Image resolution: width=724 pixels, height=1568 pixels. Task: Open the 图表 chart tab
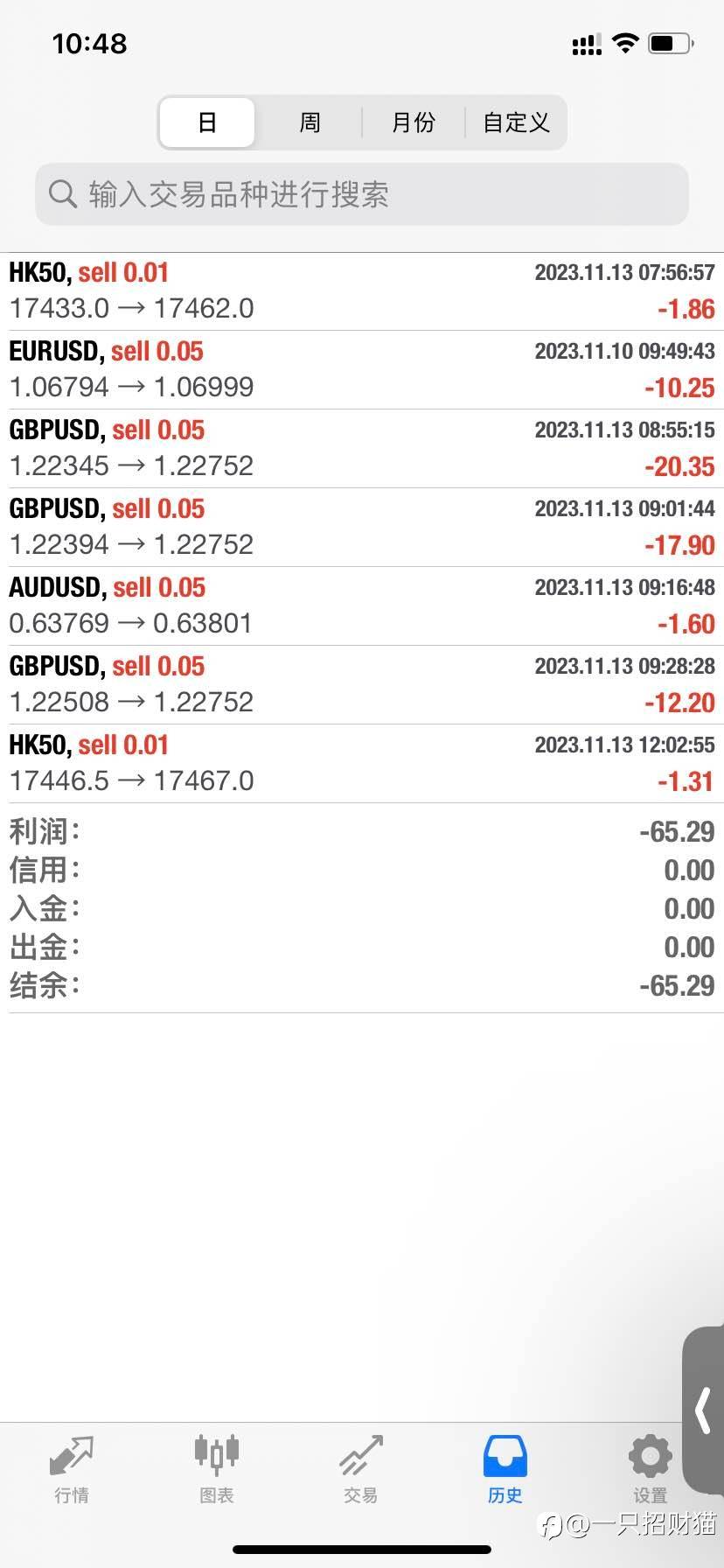216,1470
